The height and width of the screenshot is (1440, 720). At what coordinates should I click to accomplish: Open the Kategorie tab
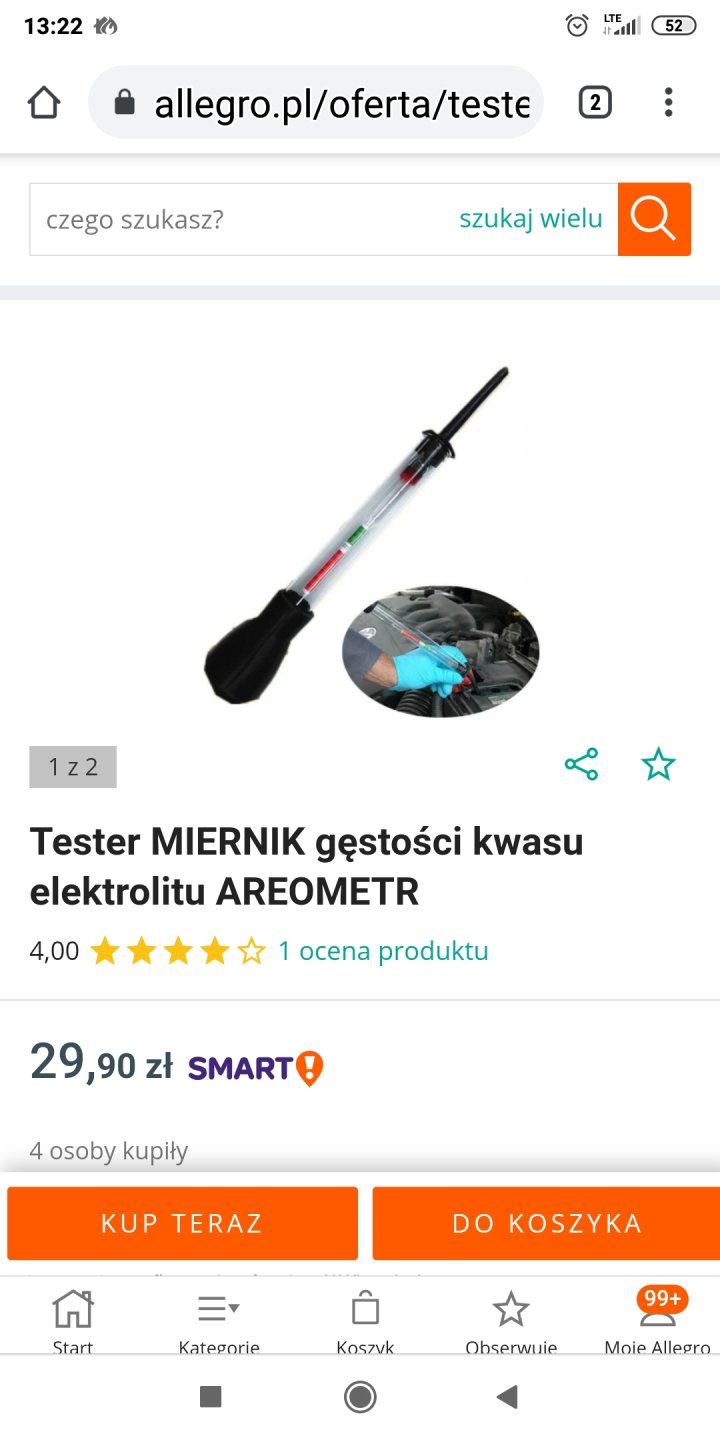coord(219,1318)
